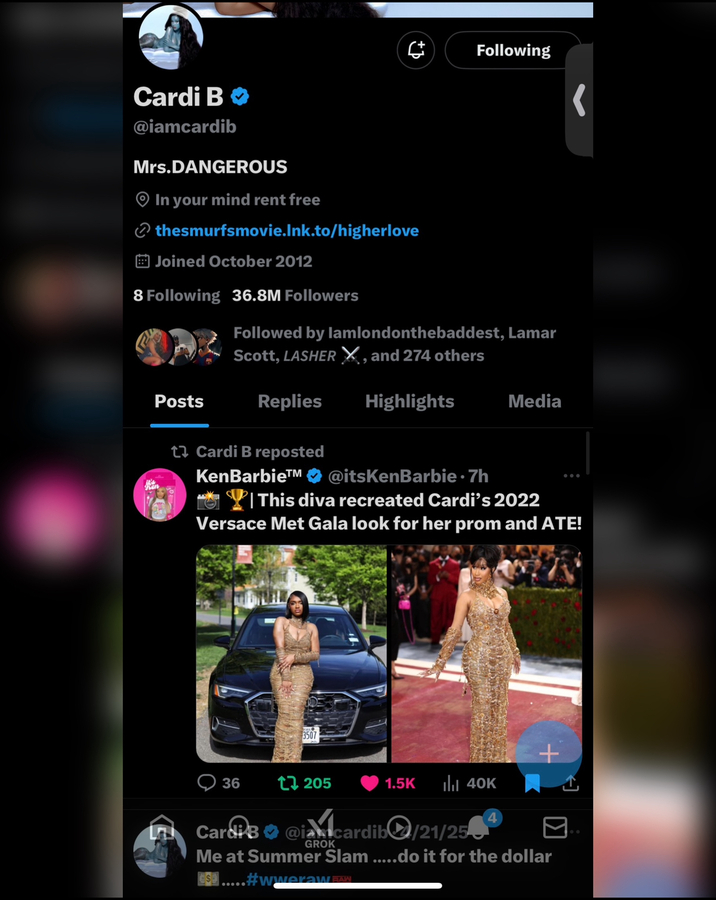Bookmark KenBarbie's post
This screenshot has width=716, height=900.
tap(532, 783)
